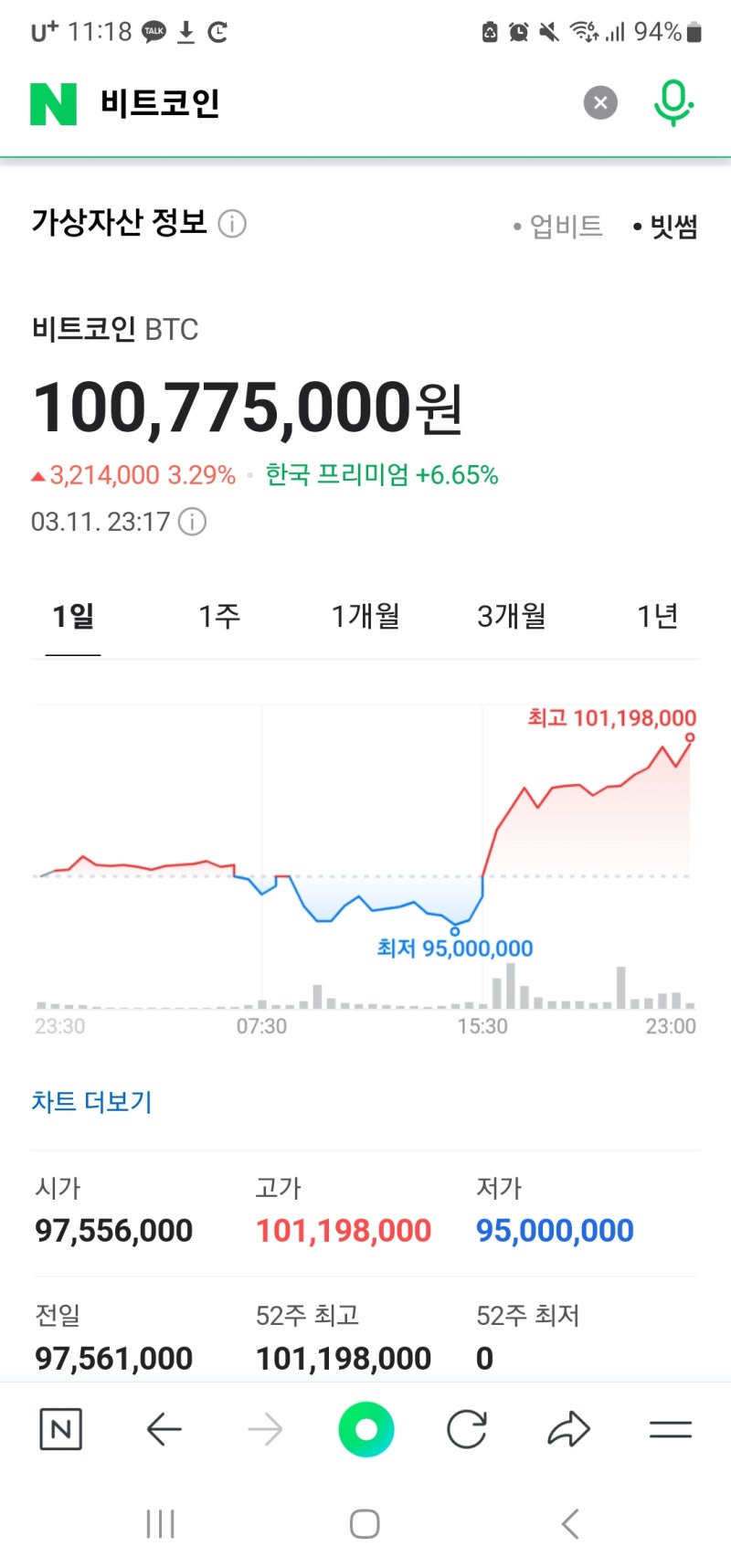Switch to the 1주 chart tab
This screenshot has width=731, height=1568.
pos(218,617)
